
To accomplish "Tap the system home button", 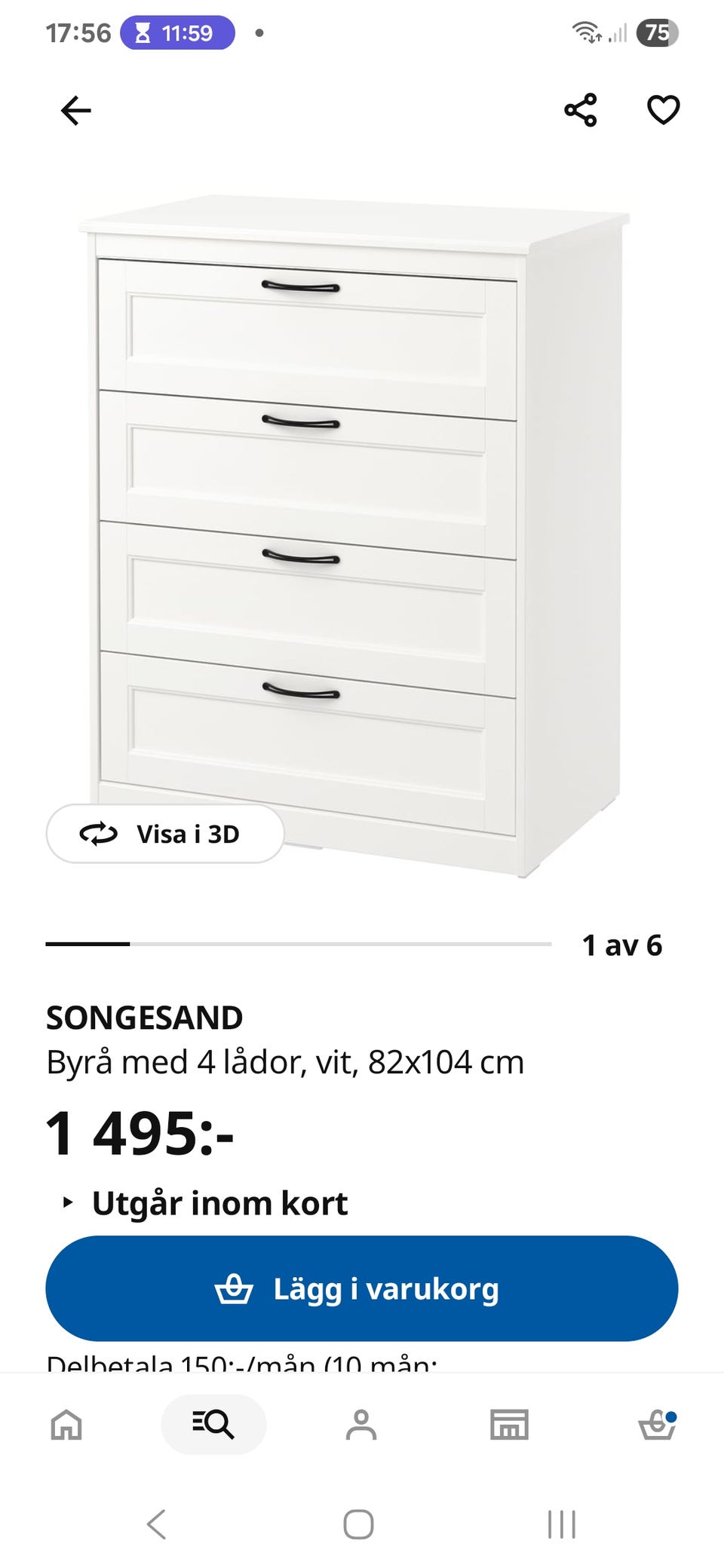I will [358, 1524].
